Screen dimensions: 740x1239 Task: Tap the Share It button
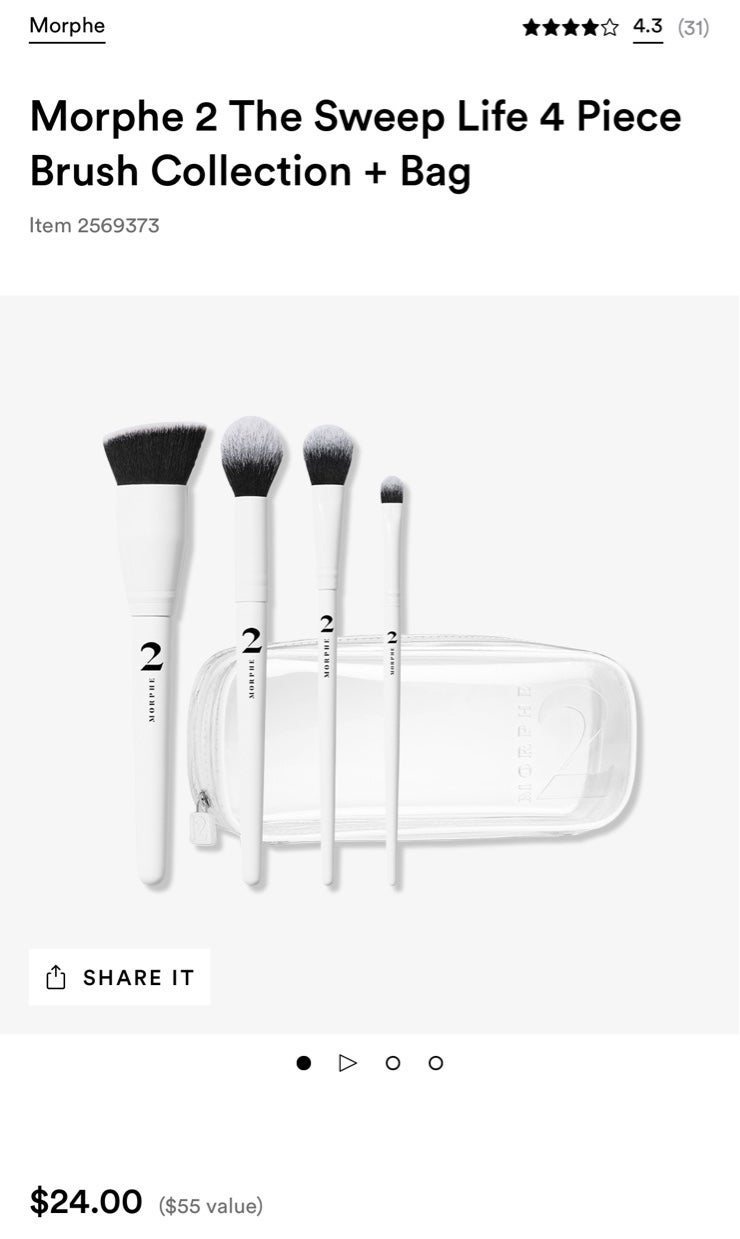coord(119,977)
